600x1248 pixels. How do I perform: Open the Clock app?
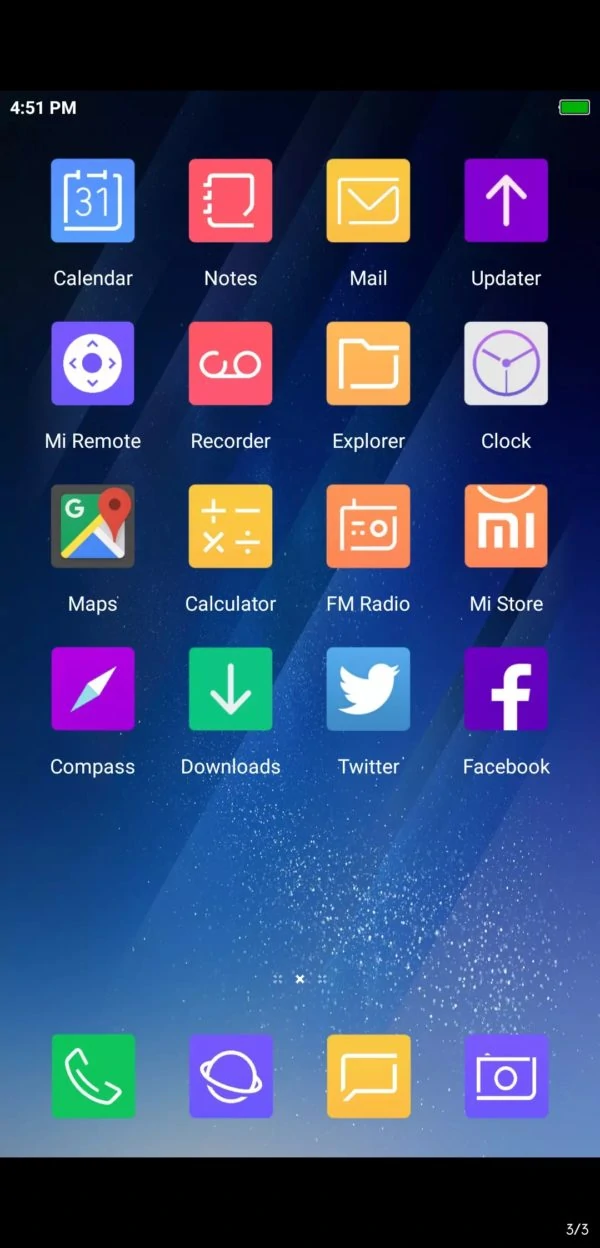[506, 363]
